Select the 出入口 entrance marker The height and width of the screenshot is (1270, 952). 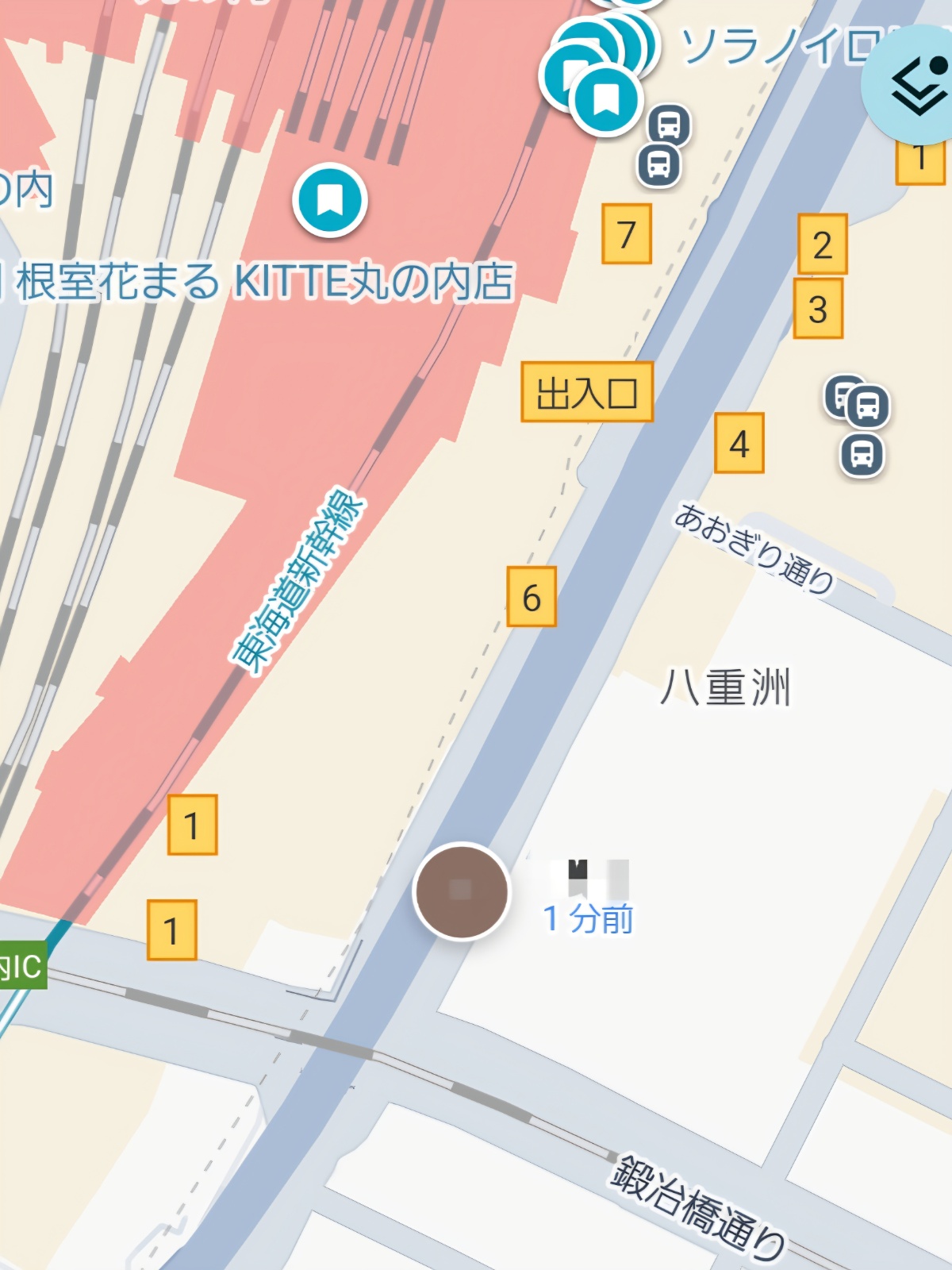(587, 392)
